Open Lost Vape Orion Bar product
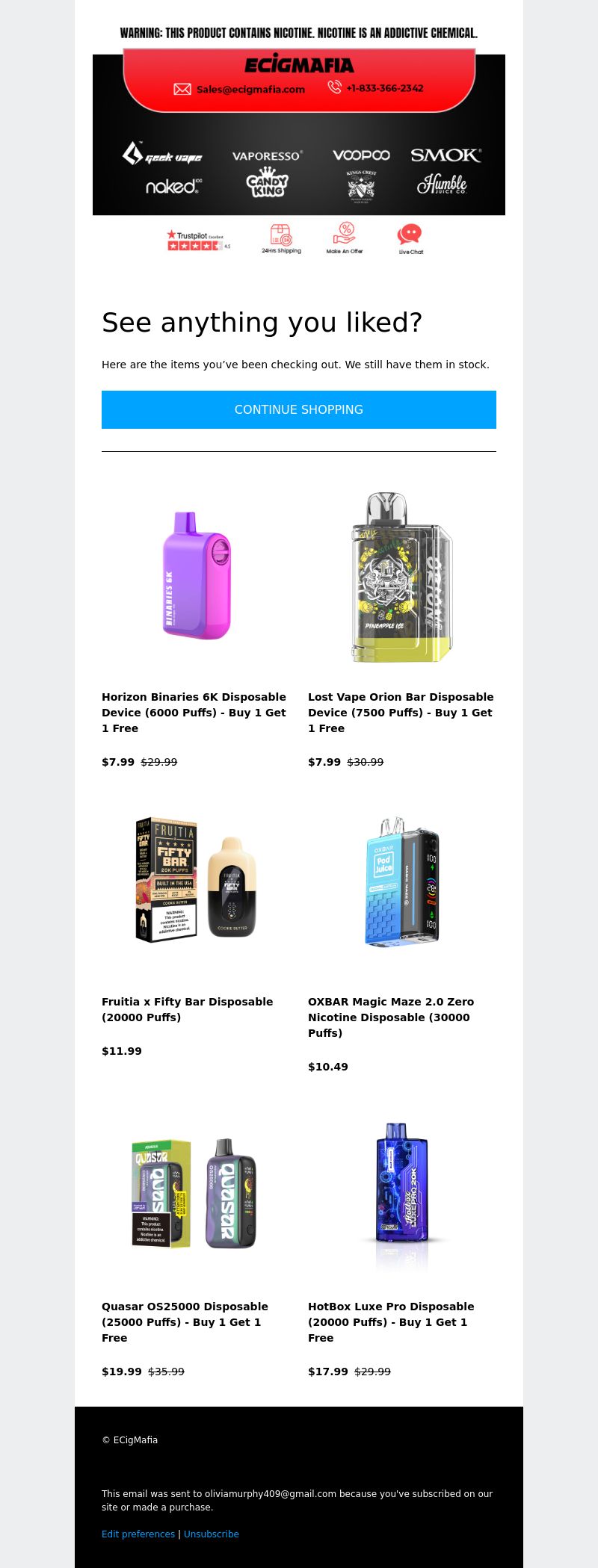 (401, 712)
